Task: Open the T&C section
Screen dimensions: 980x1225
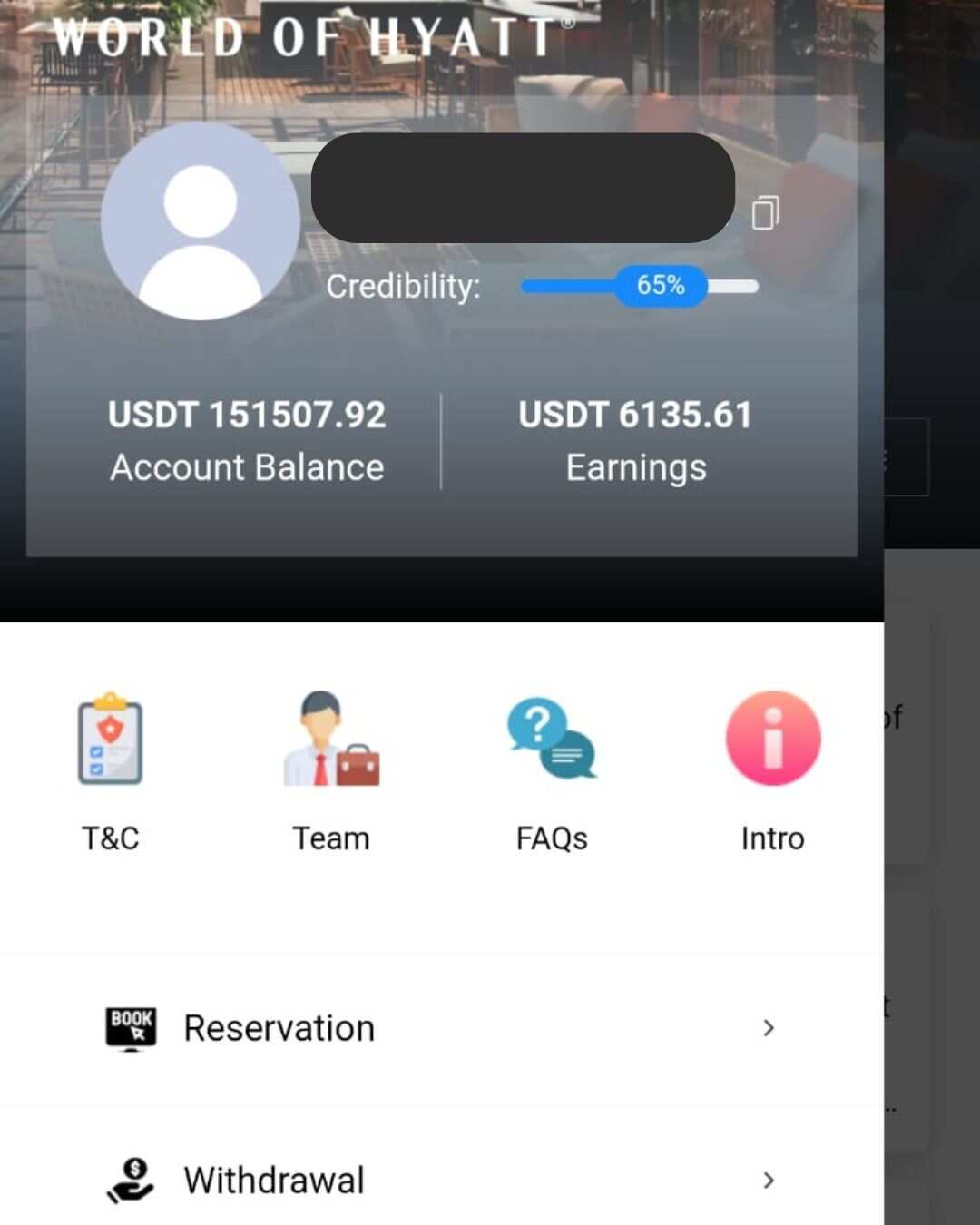Action: pos(110,771)
